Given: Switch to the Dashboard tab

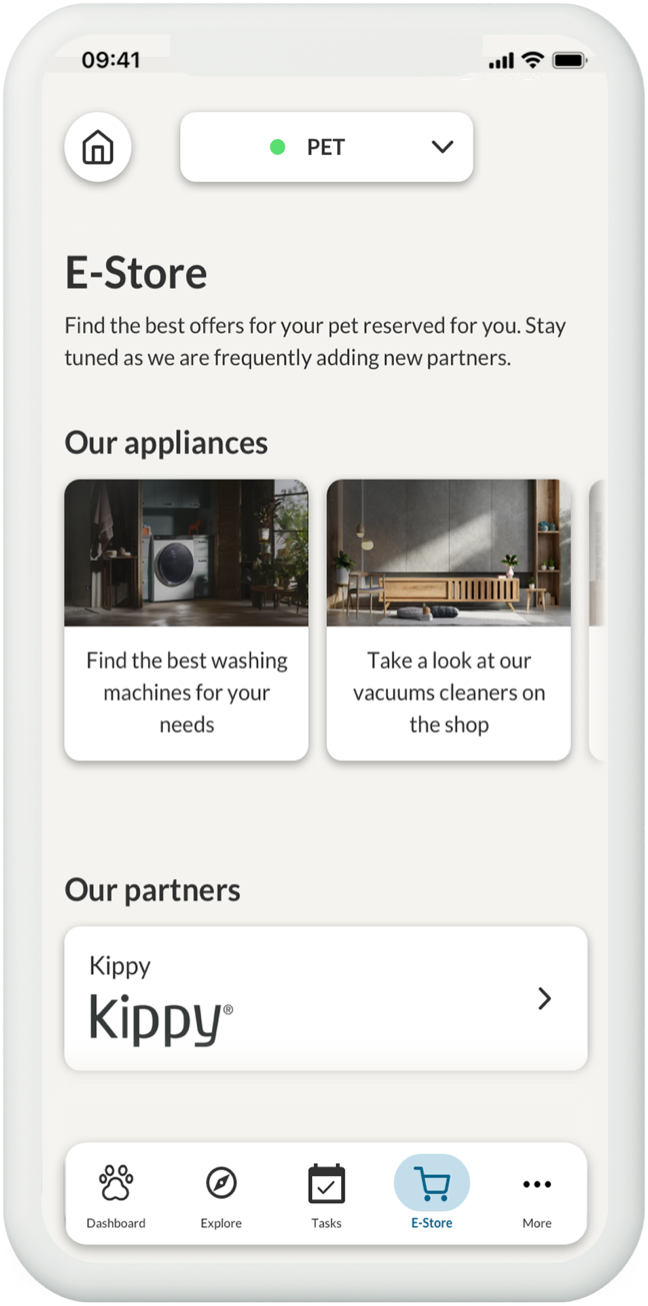Looking at the screenshot, I should click(x=116, y=1195).
